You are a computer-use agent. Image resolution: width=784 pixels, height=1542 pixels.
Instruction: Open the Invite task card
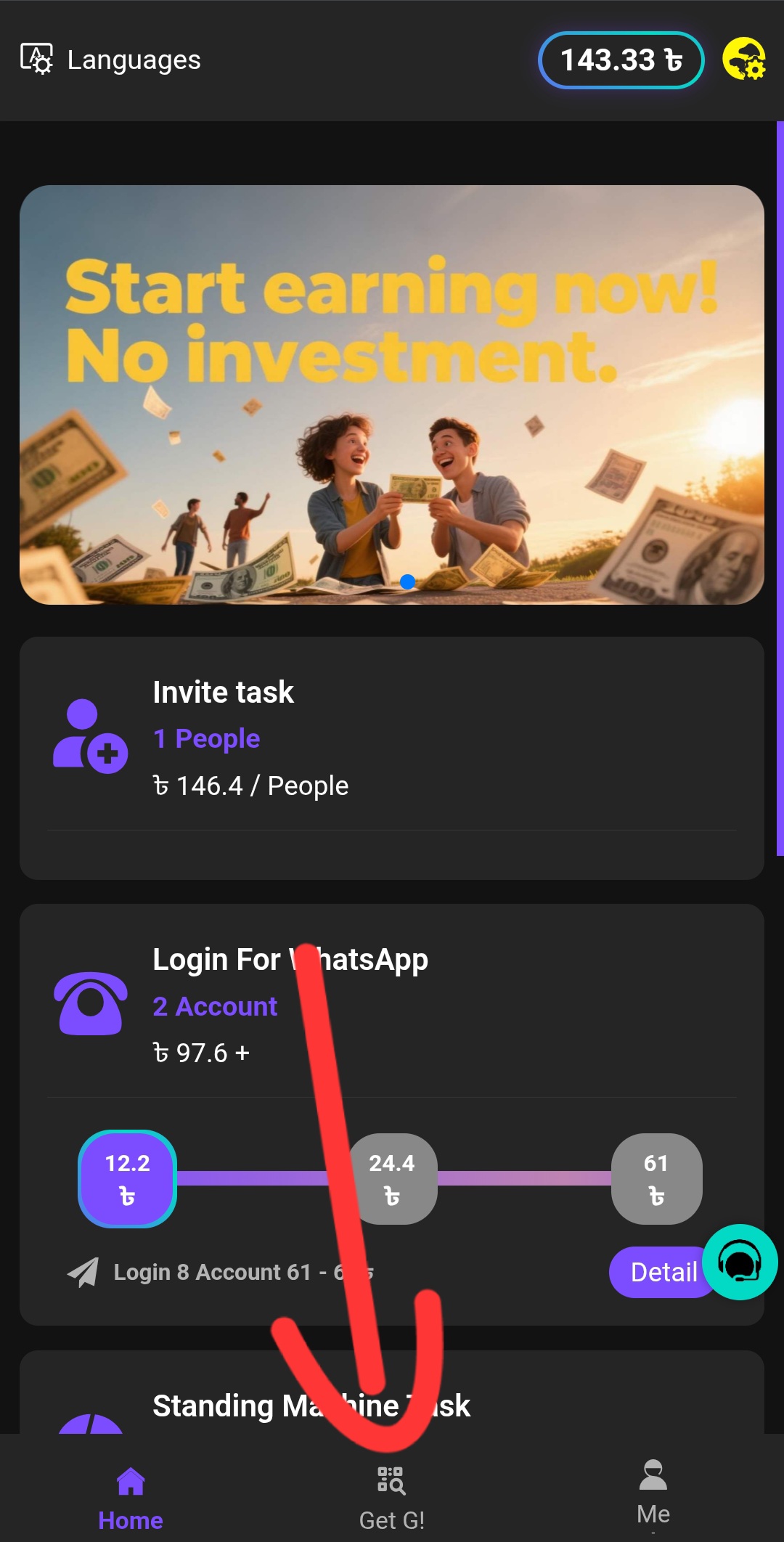click(x=392, y=757)
